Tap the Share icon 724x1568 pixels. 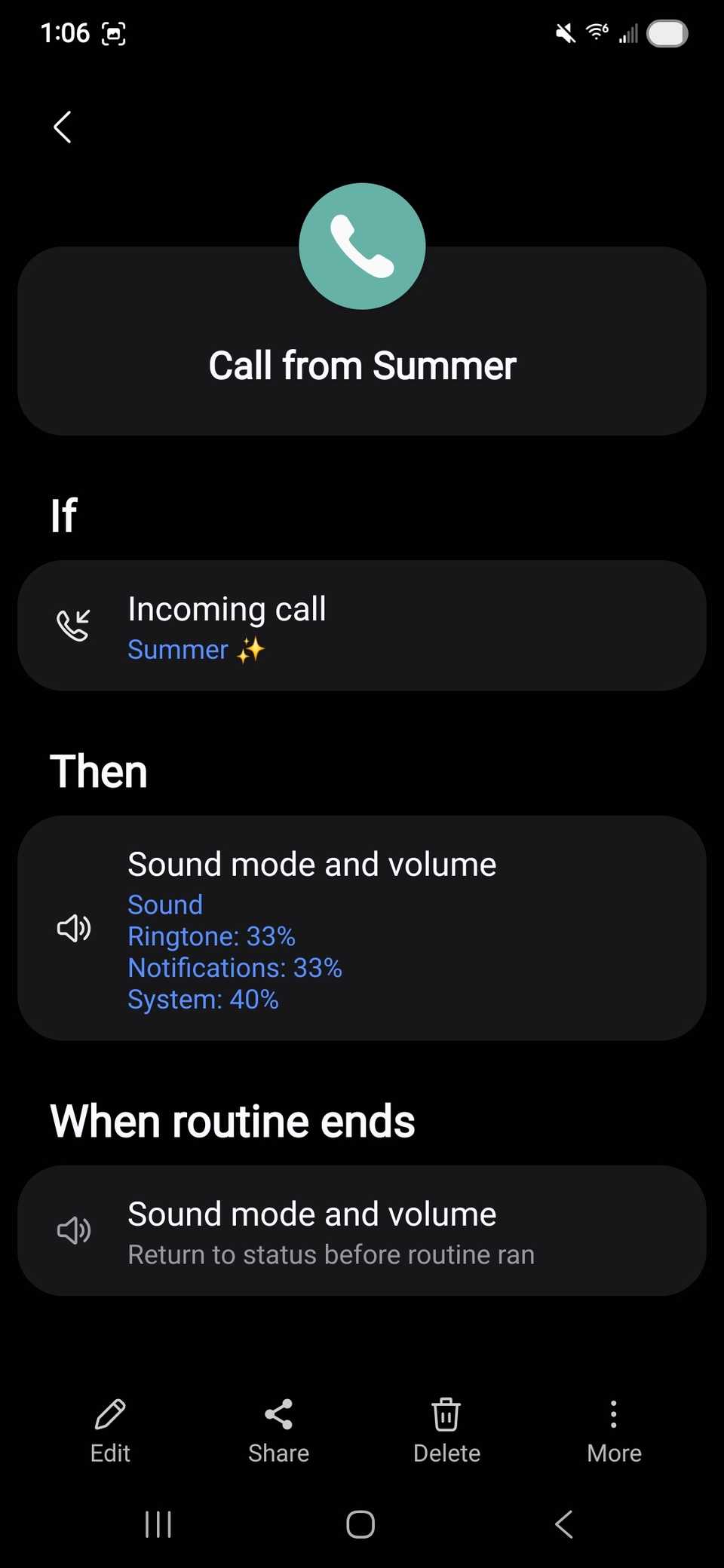[x=278, y=1415]
